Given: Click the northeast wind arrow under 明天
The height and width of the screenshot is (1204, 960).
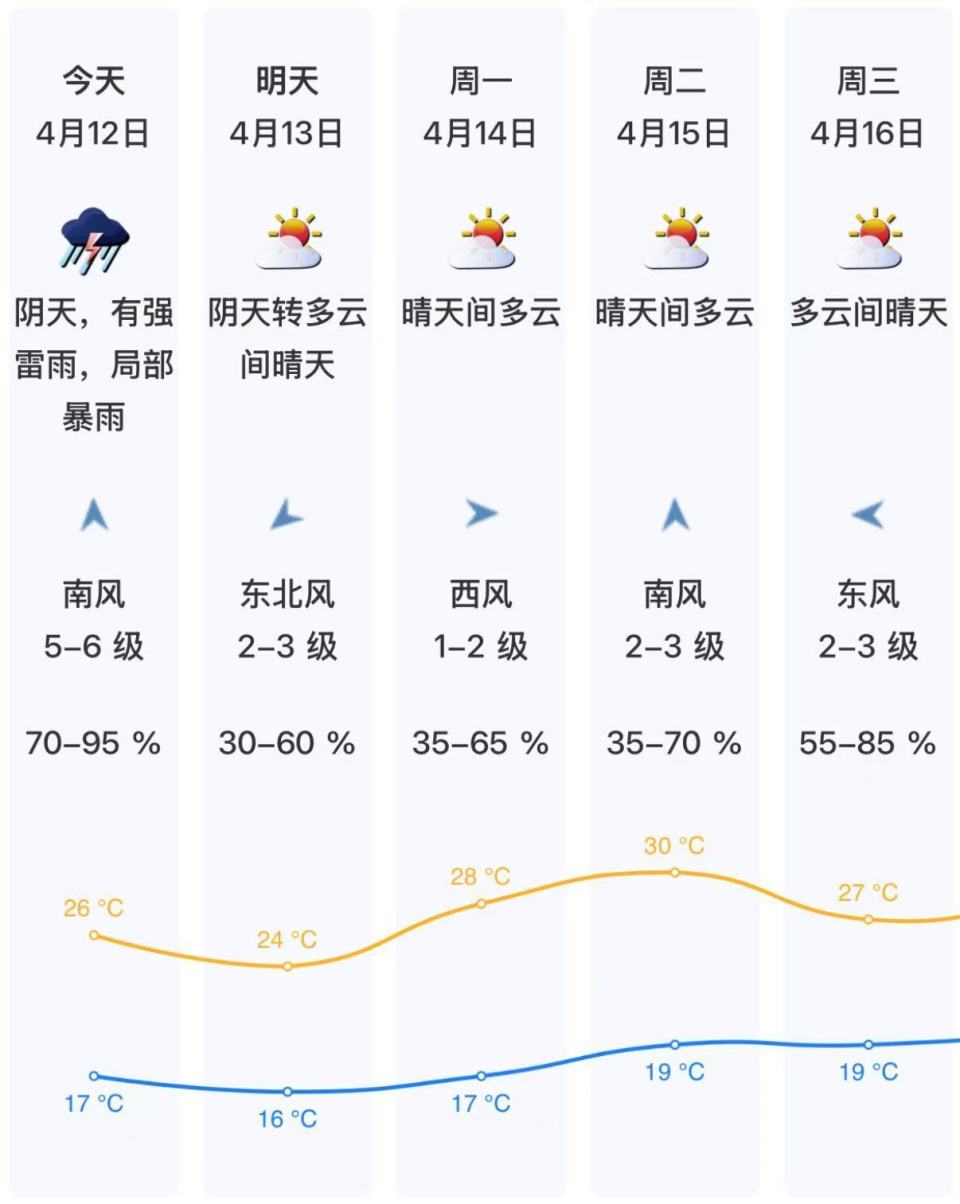Looking at the screenshot, I should click(x=288, y=512).
